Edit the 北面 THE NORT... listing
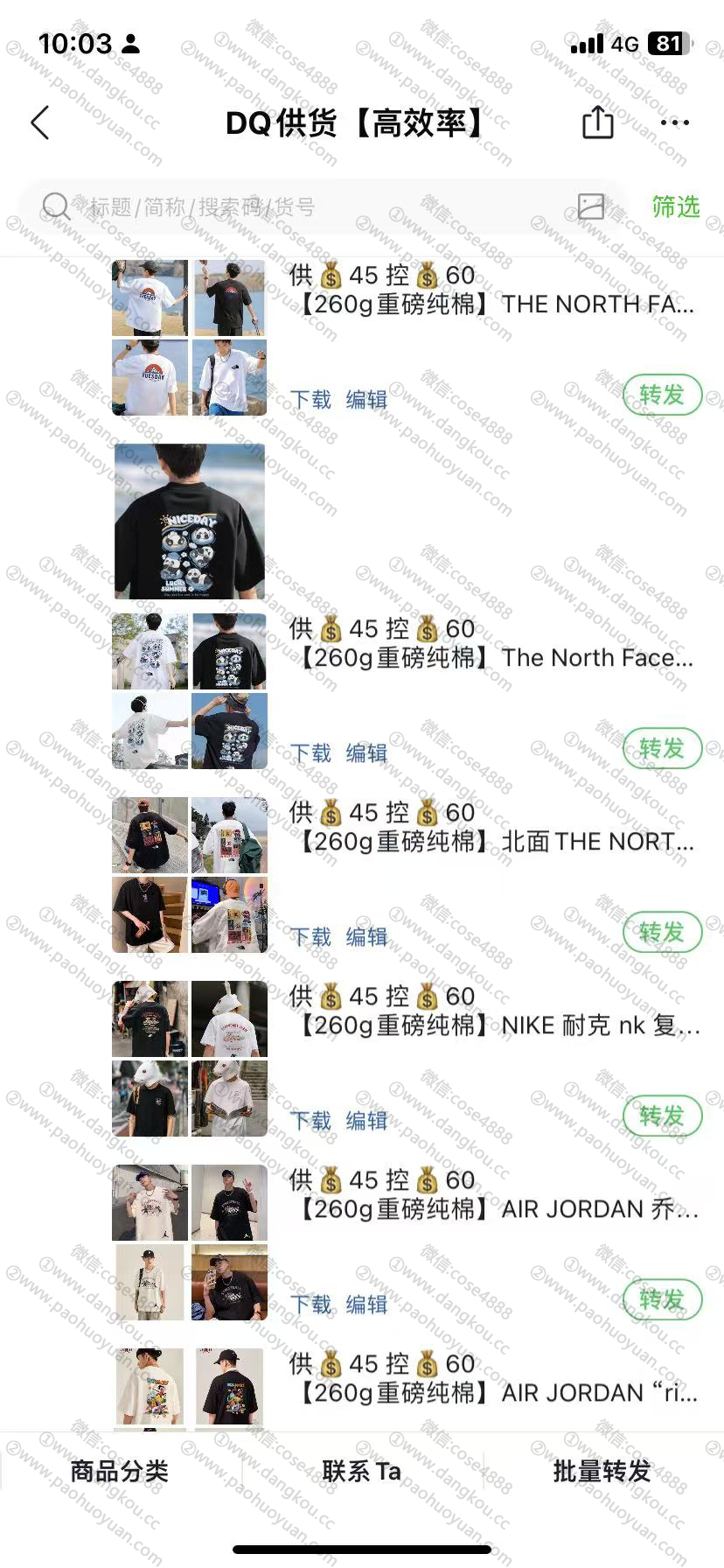724x1568 pixels. point(366,937)
